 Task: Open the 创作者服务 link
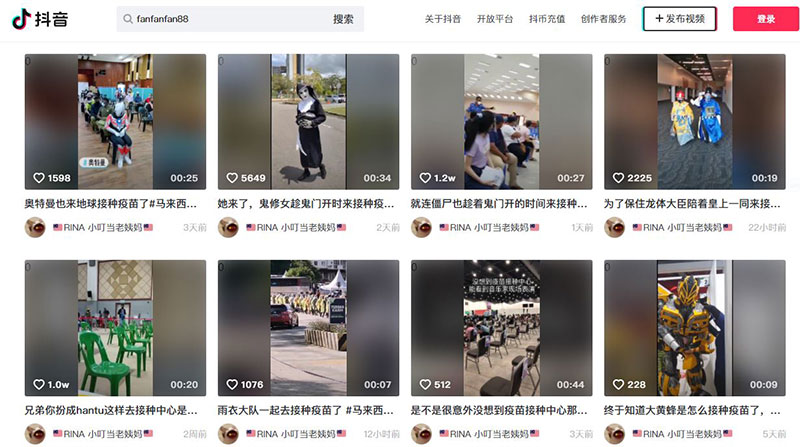tap(605, 19)
